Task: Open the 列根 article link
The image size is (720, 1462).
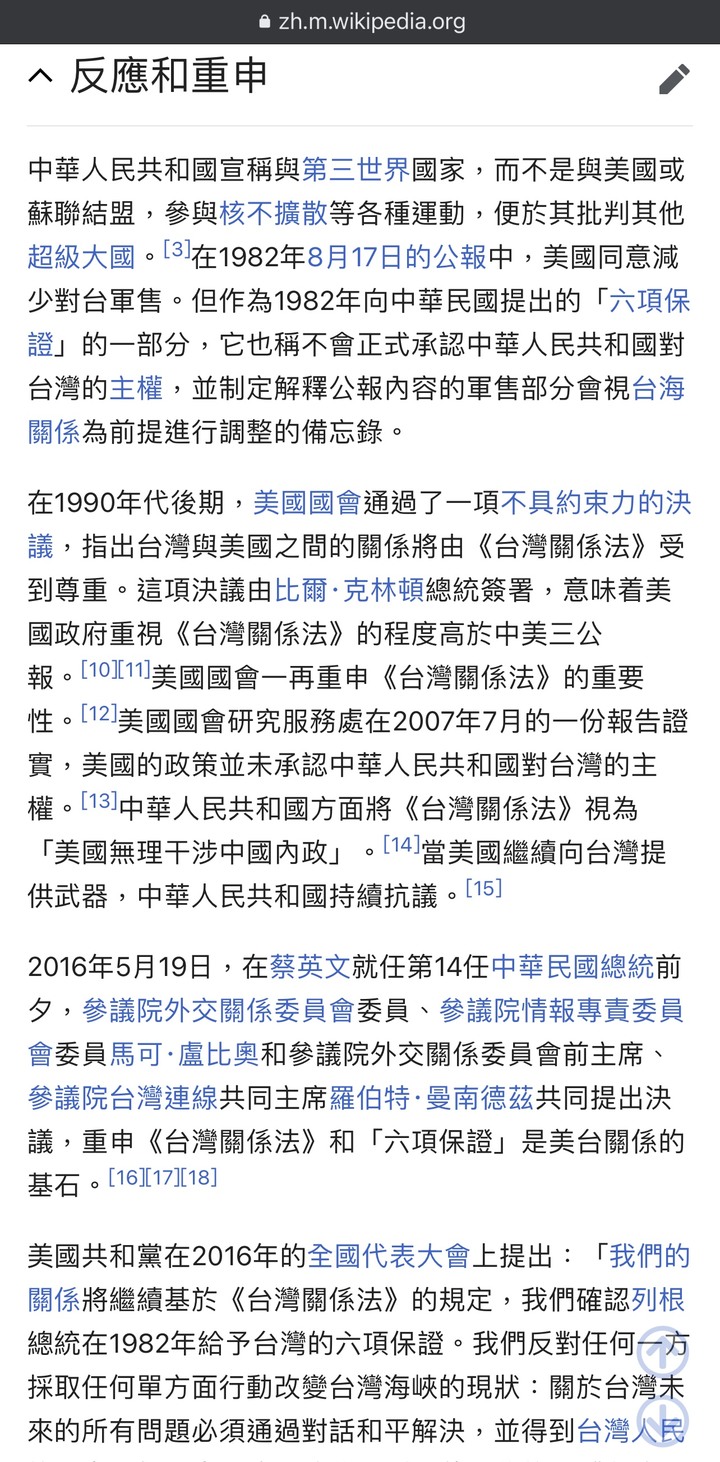Action: click(658, 1299)
